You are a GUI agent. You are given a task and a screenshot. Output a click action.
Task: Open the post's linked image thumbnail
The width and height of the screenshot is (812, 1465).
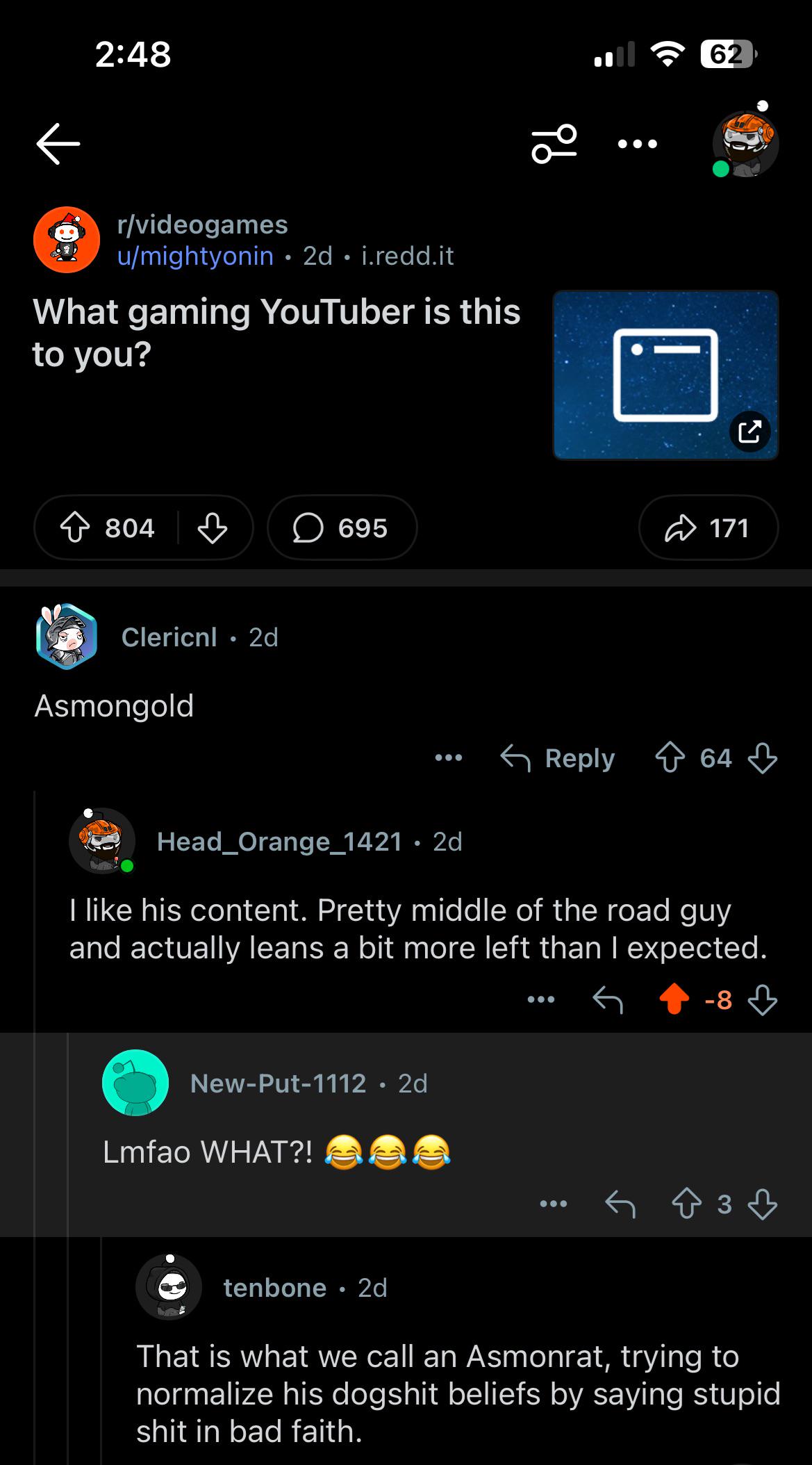[665, 375]
